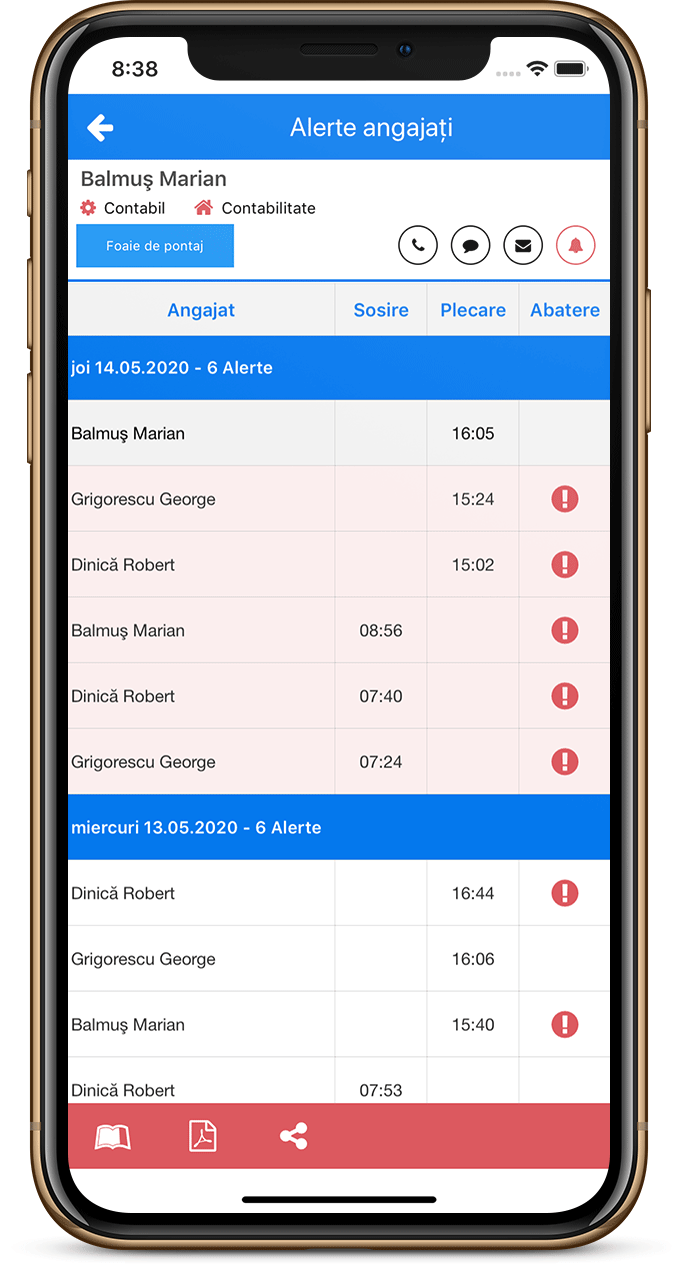Screen dimensions: 677x1265
Task: Tap the alert icon for Dinică Robert at 16:44
Action: pyautogui.click(x=565, y=893)
